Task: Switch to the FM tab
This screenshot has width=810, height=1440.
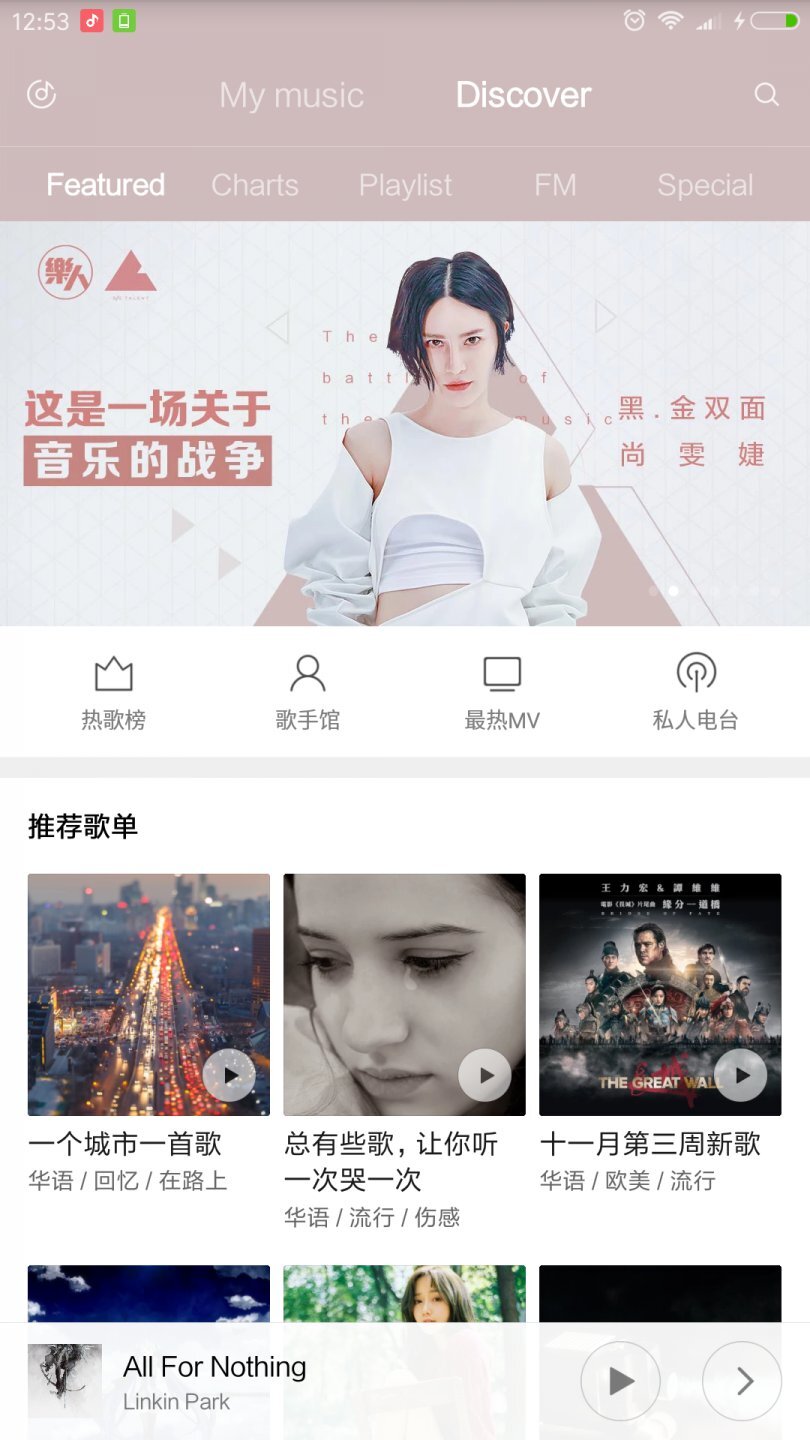Action: (x=556, y=184)
